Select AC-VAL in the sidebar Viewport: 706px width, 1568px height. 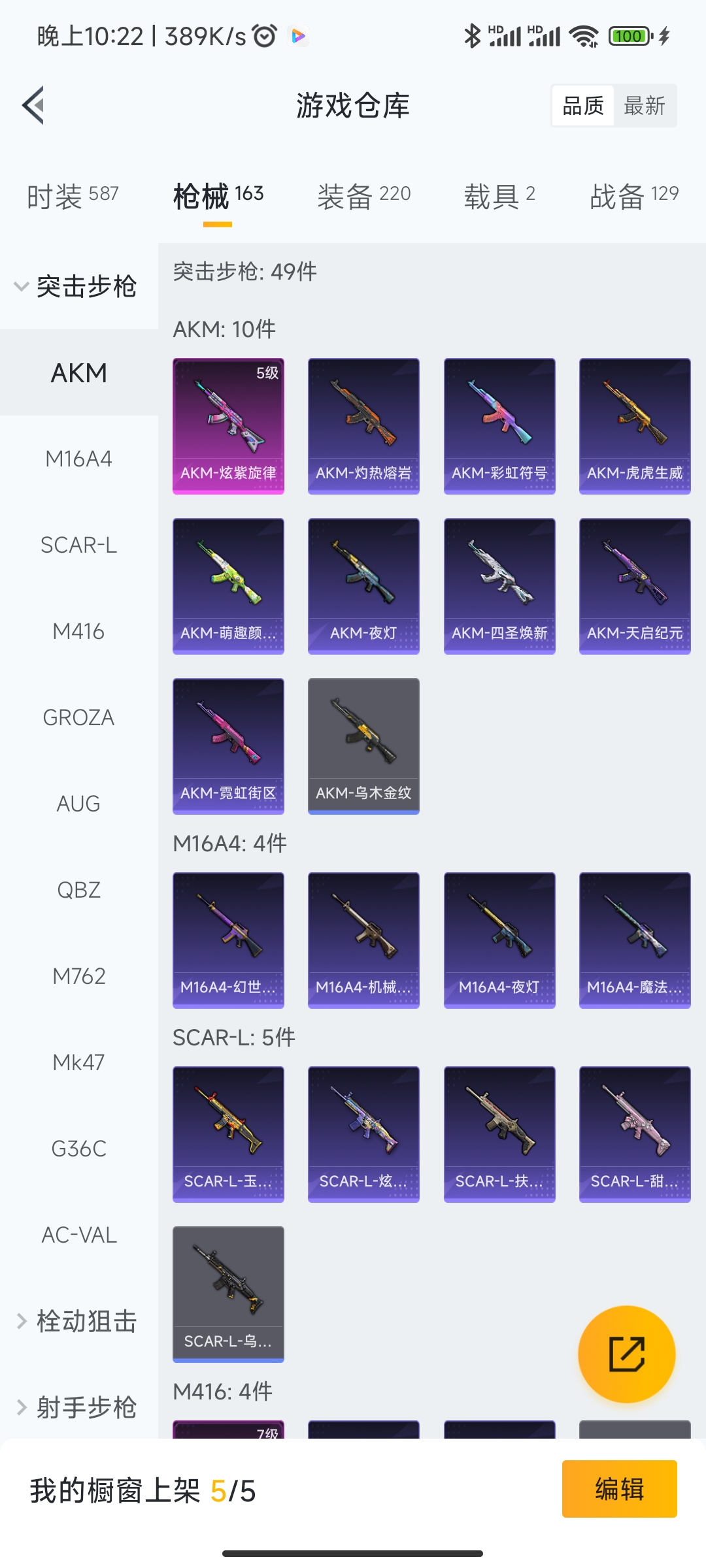(x=78, y=1235)
